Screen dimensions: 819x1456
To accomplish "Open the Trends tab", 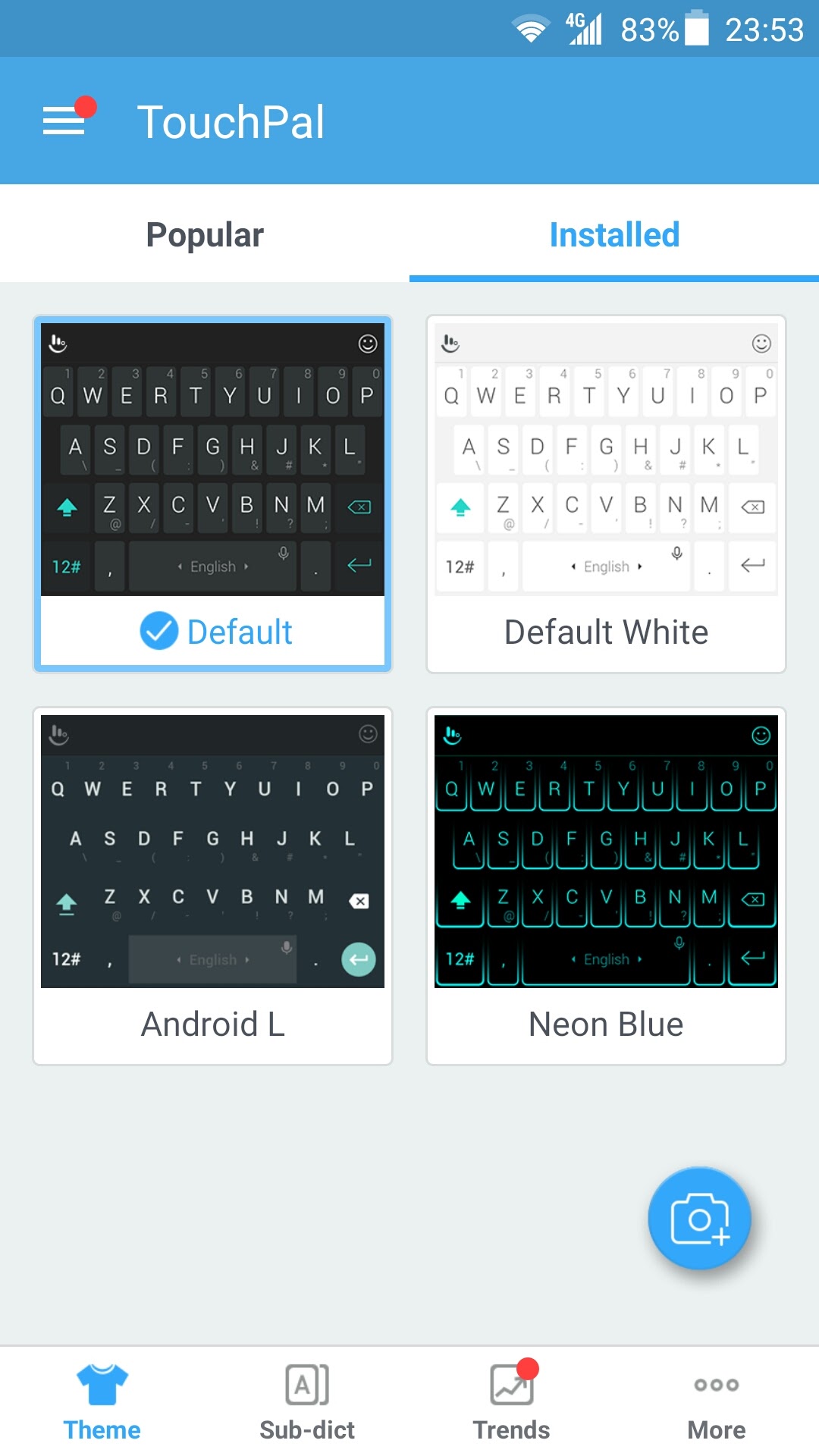I will coord(512,1402).
